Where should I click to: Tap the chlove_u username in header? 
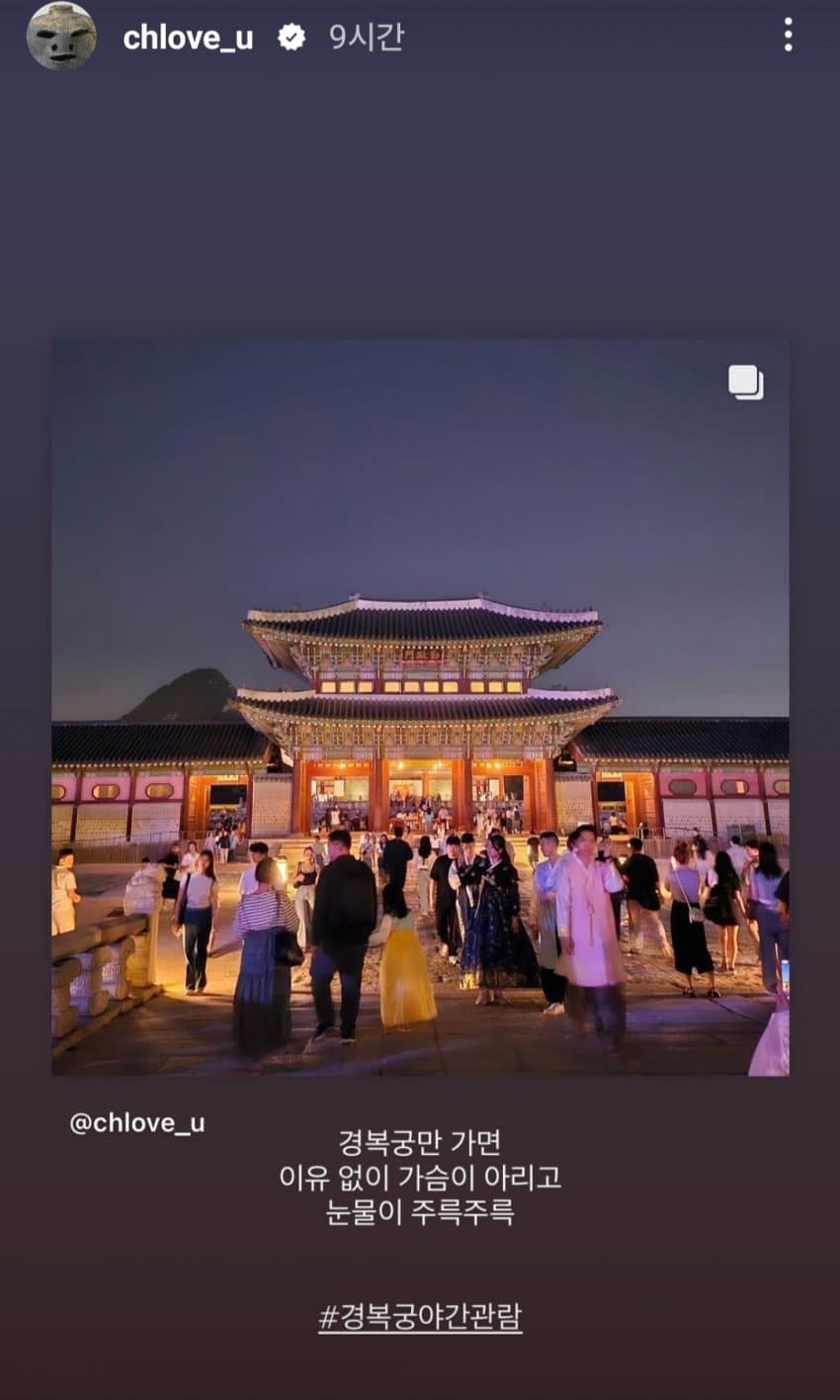[188, 38]
